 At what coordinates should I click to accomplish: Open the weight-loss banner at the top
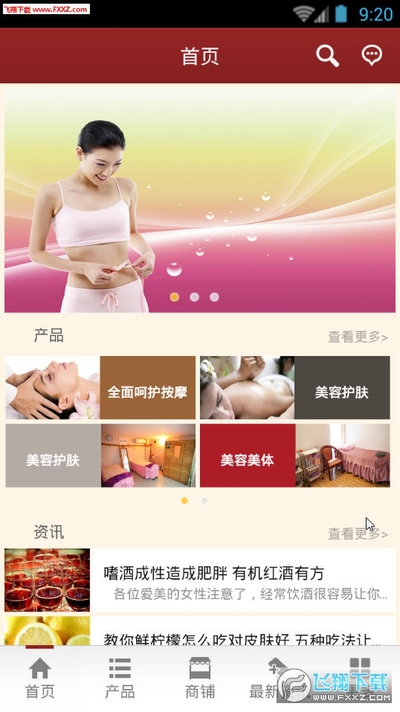point(200,200)
